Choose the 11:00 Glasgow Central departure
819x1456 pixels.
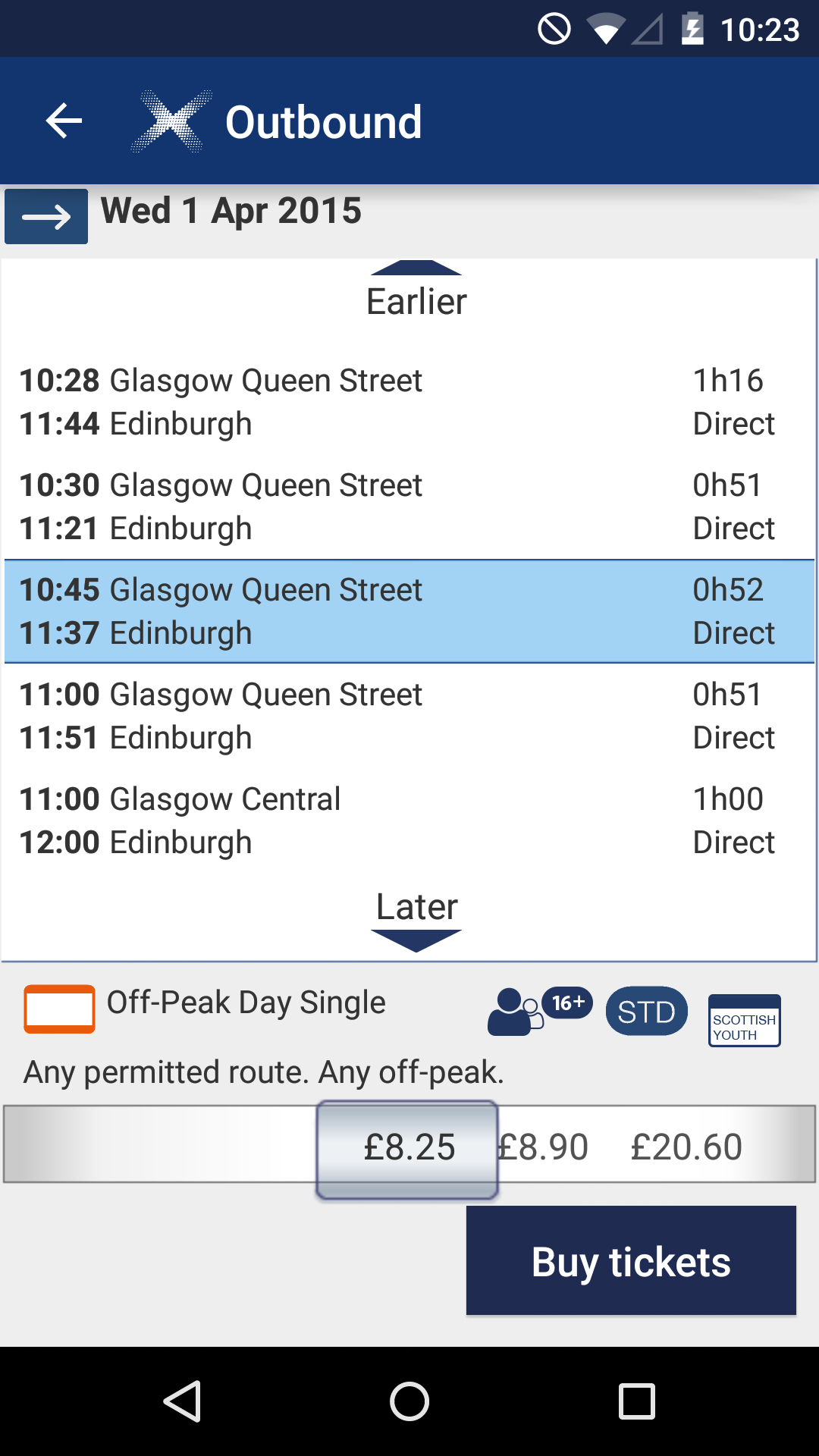(x=409, y=819)
